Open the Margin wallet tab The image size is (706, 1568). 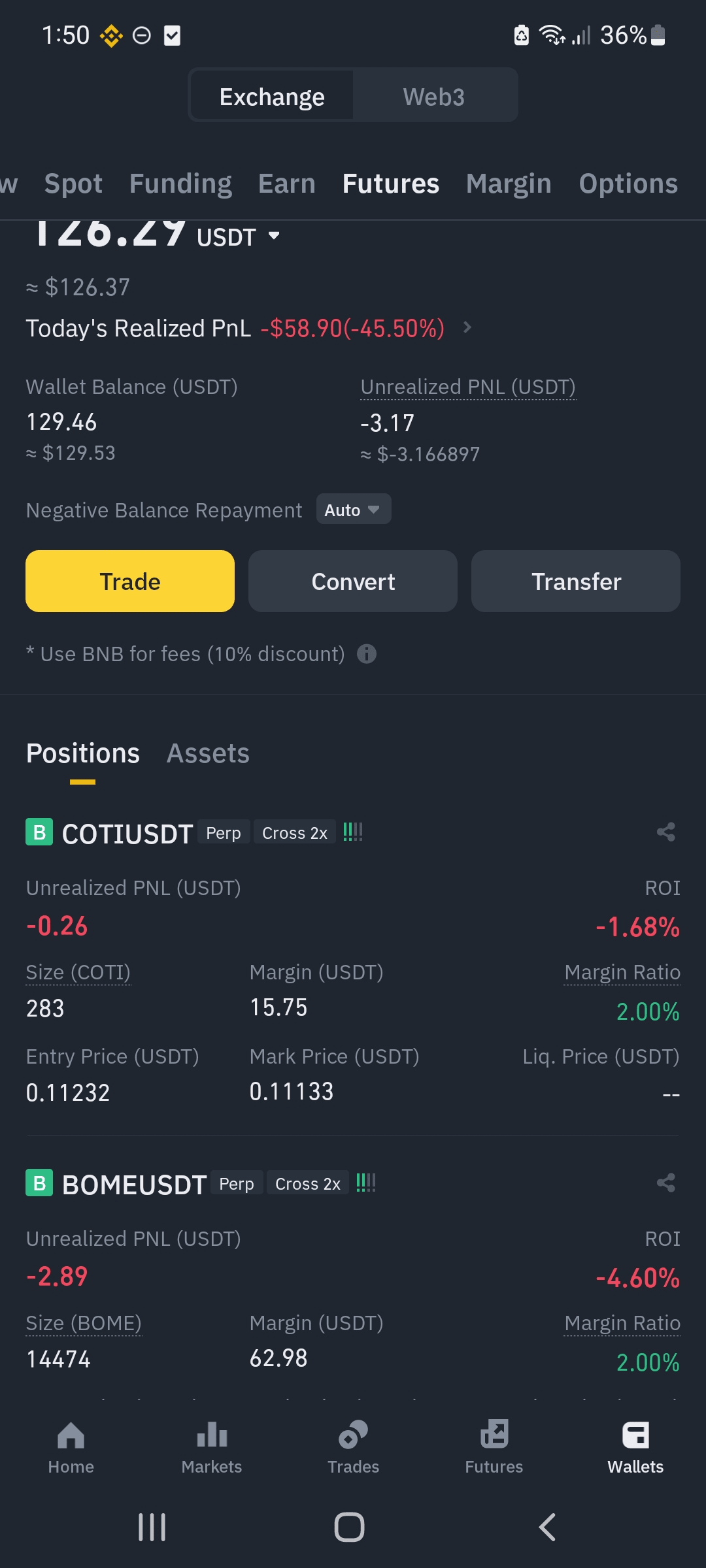tap(509, 184)
